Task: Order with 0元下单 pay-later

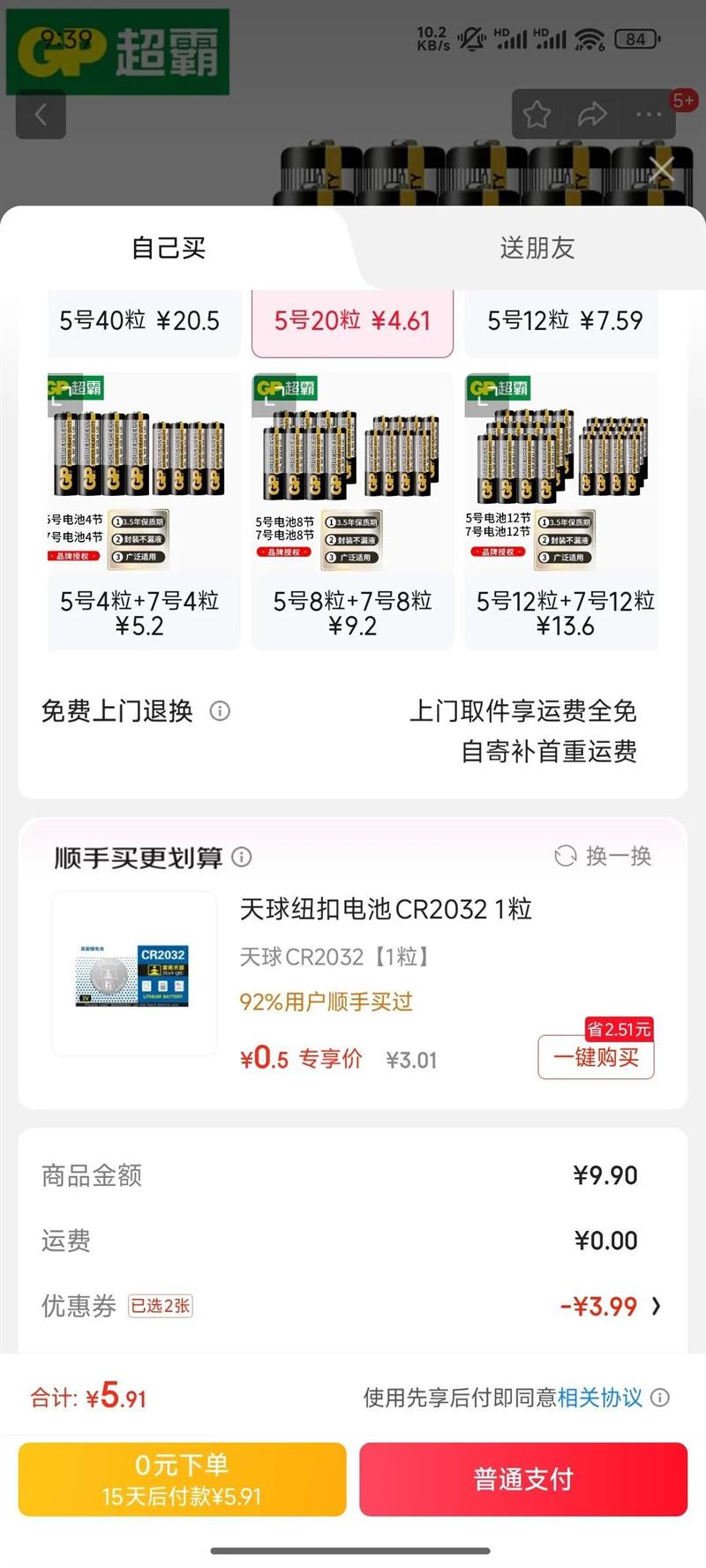Action: 182,1479
